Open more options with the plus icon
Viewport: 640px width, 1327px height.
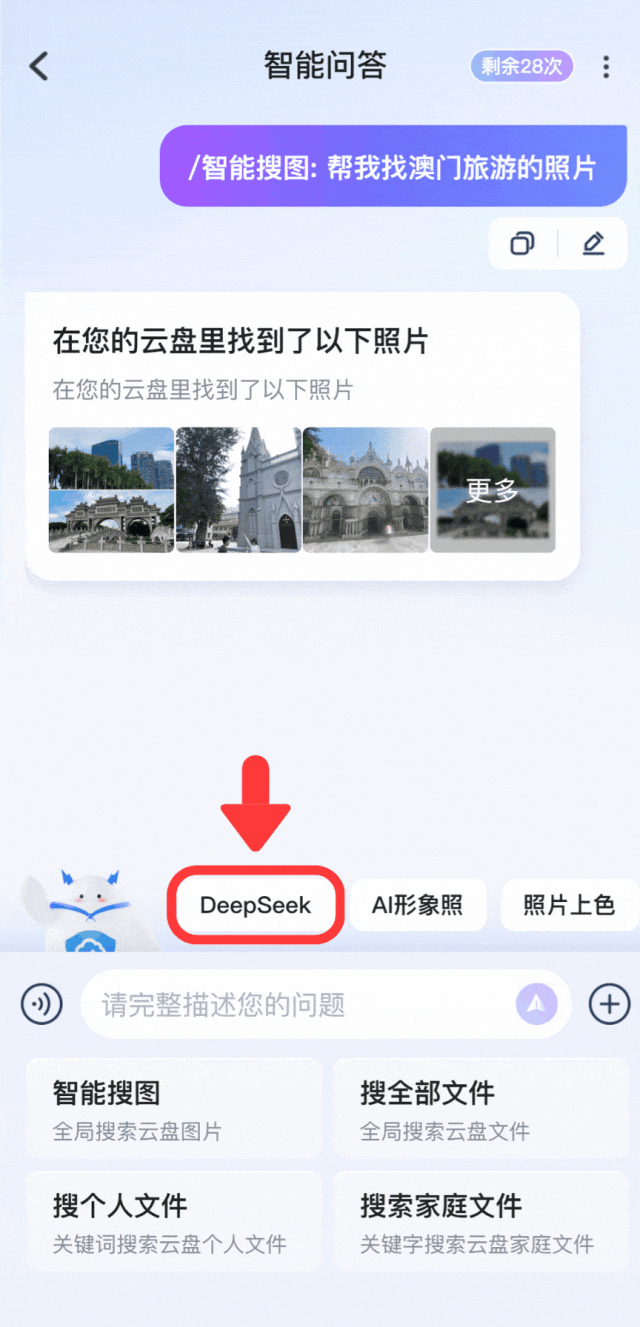[609, 1004]
